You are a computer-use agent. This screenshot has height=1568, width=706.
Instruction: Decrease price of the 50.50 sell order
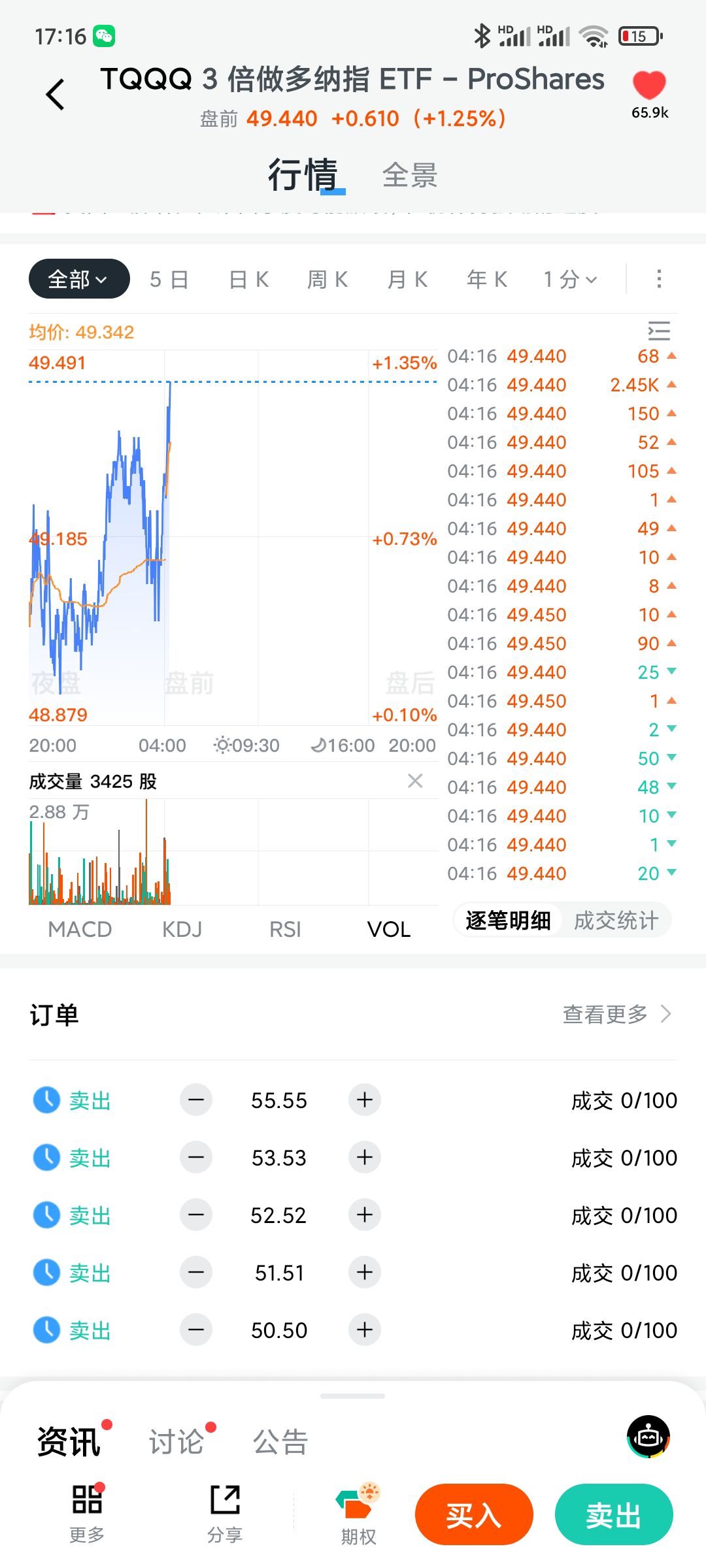(196, 1330)
